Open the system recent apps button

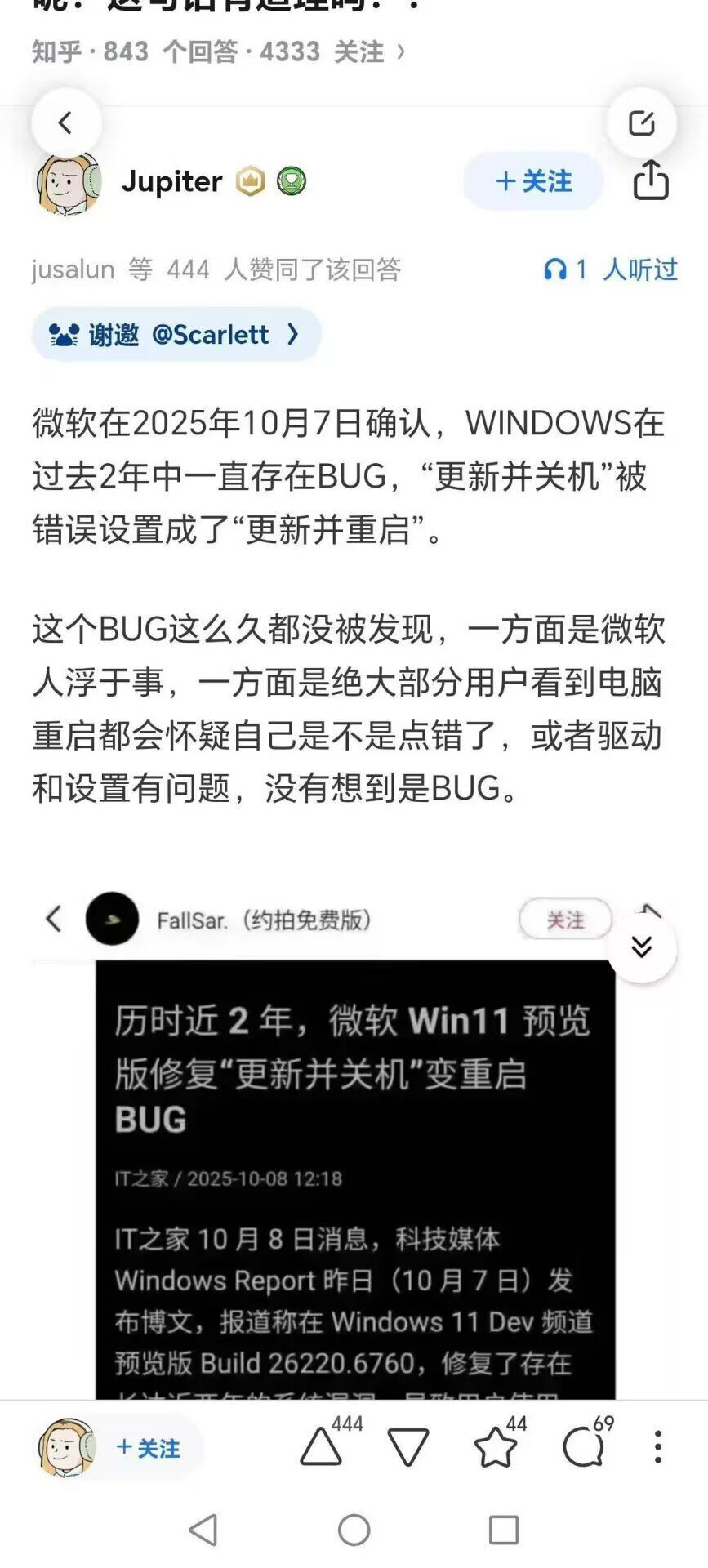tap(504, 1530)
